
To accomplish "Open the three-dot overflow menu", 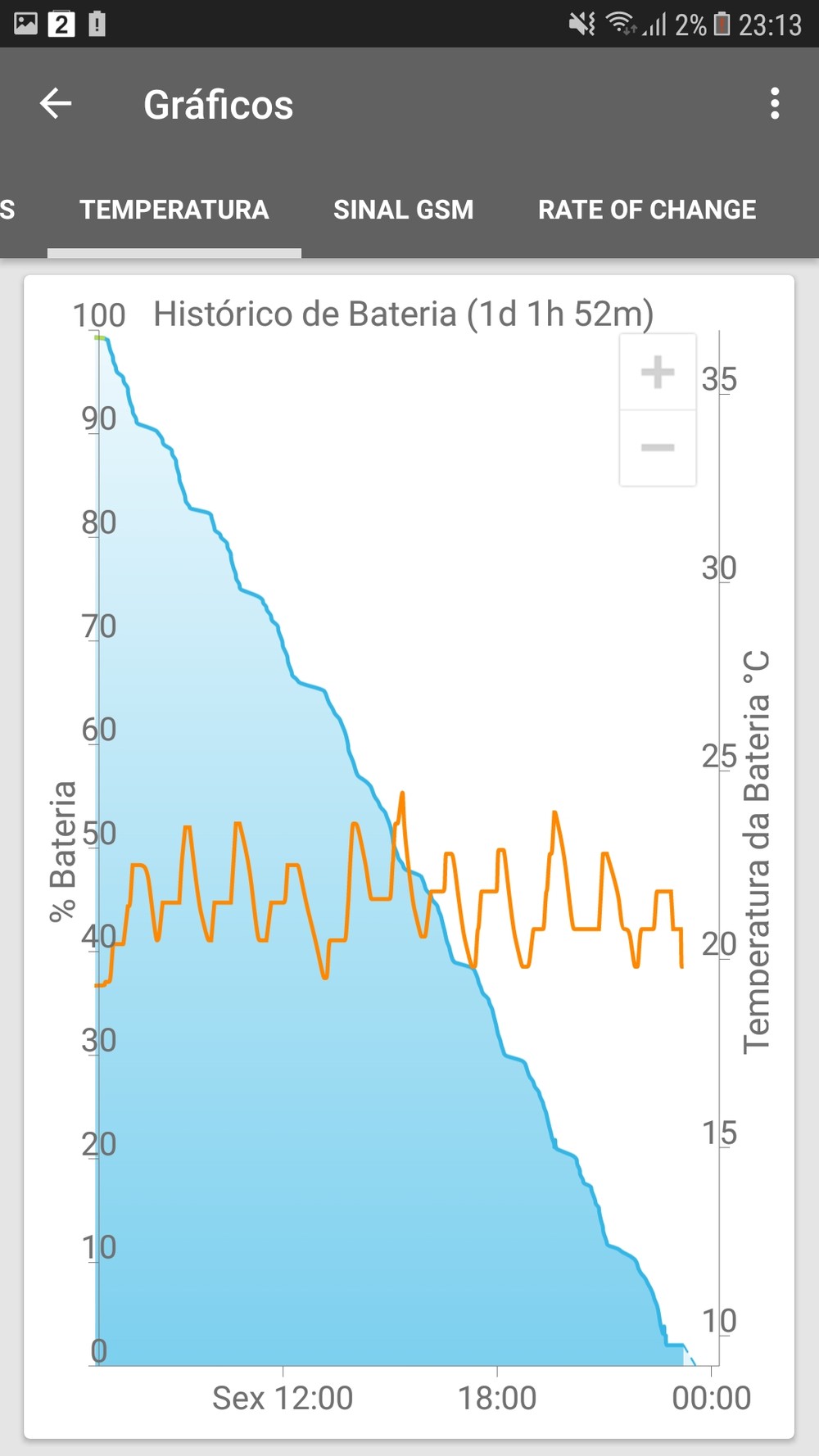I will tap(775, 104).
